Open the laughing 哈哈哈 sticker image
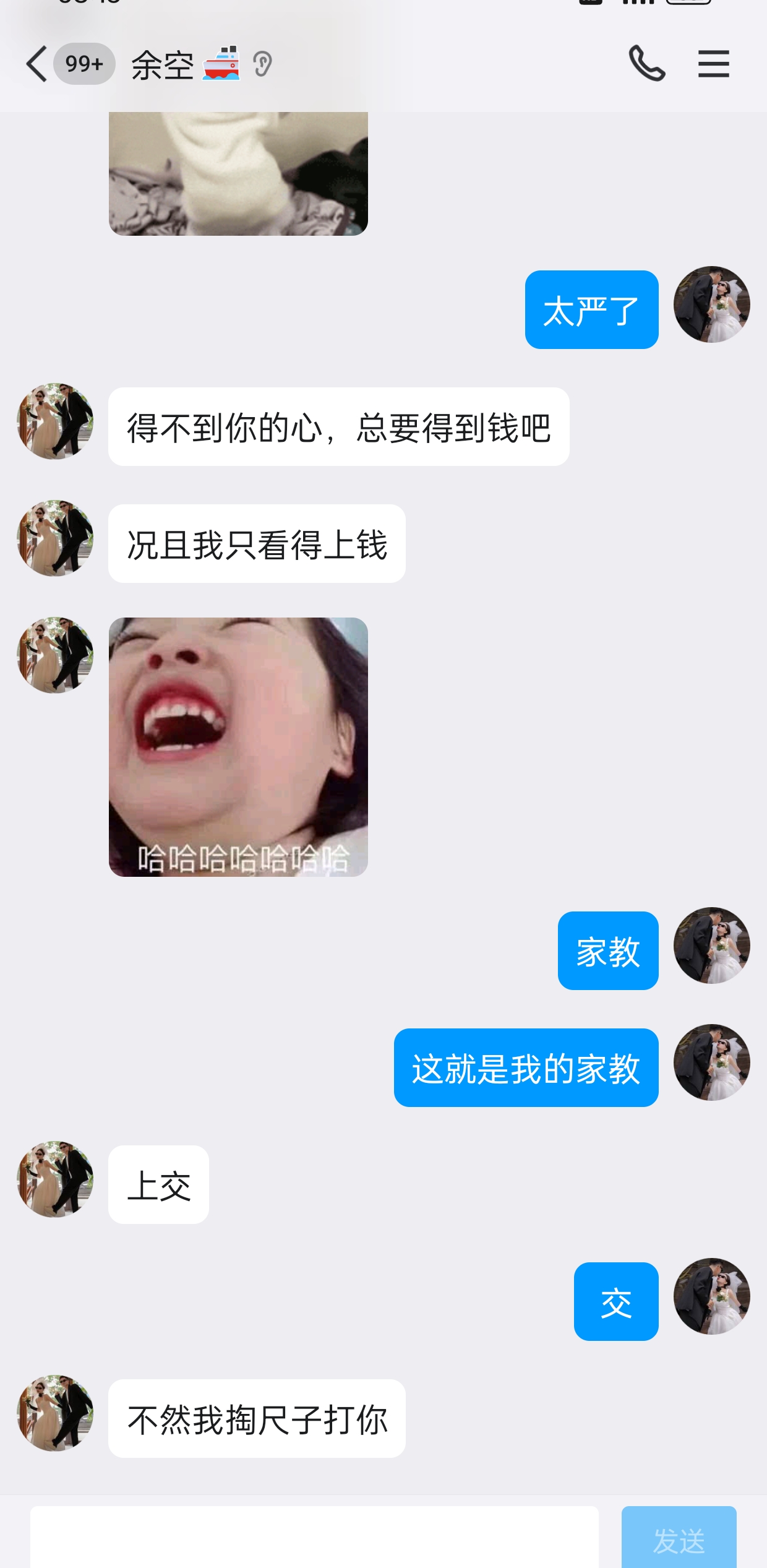The height and width of the screenshot is (1568, 767). coord(238,747)
